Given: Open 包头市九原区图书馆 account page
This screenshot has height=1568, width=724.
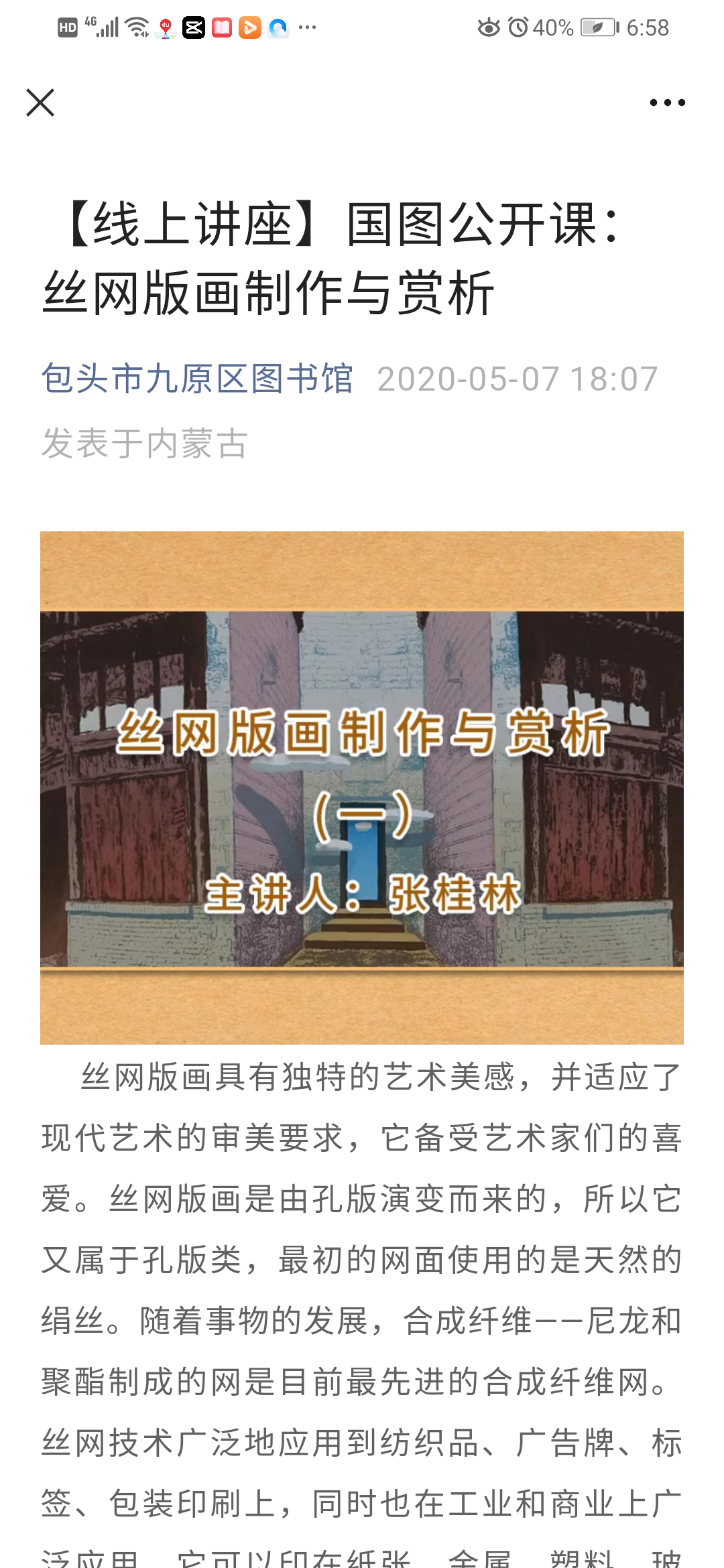Looking at the screenshot, I should 197,379.
